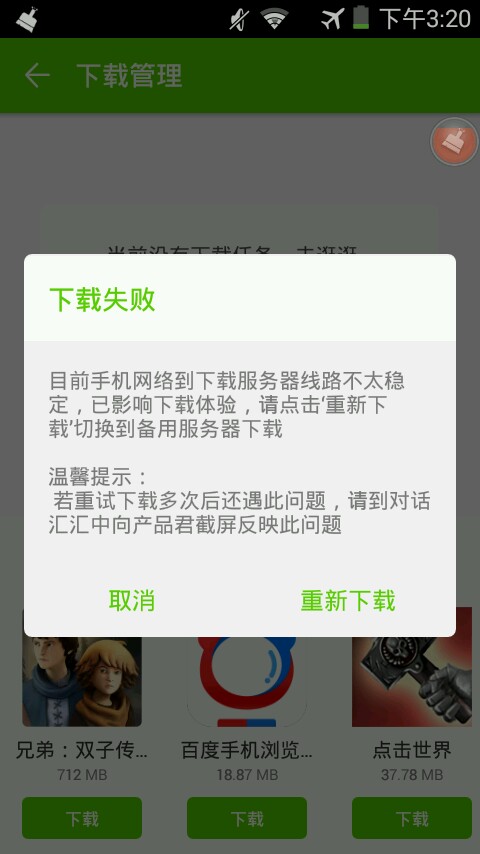The image size is (480, 854).
Task: Download 兄弟：双子传 game
Action: 82,818
